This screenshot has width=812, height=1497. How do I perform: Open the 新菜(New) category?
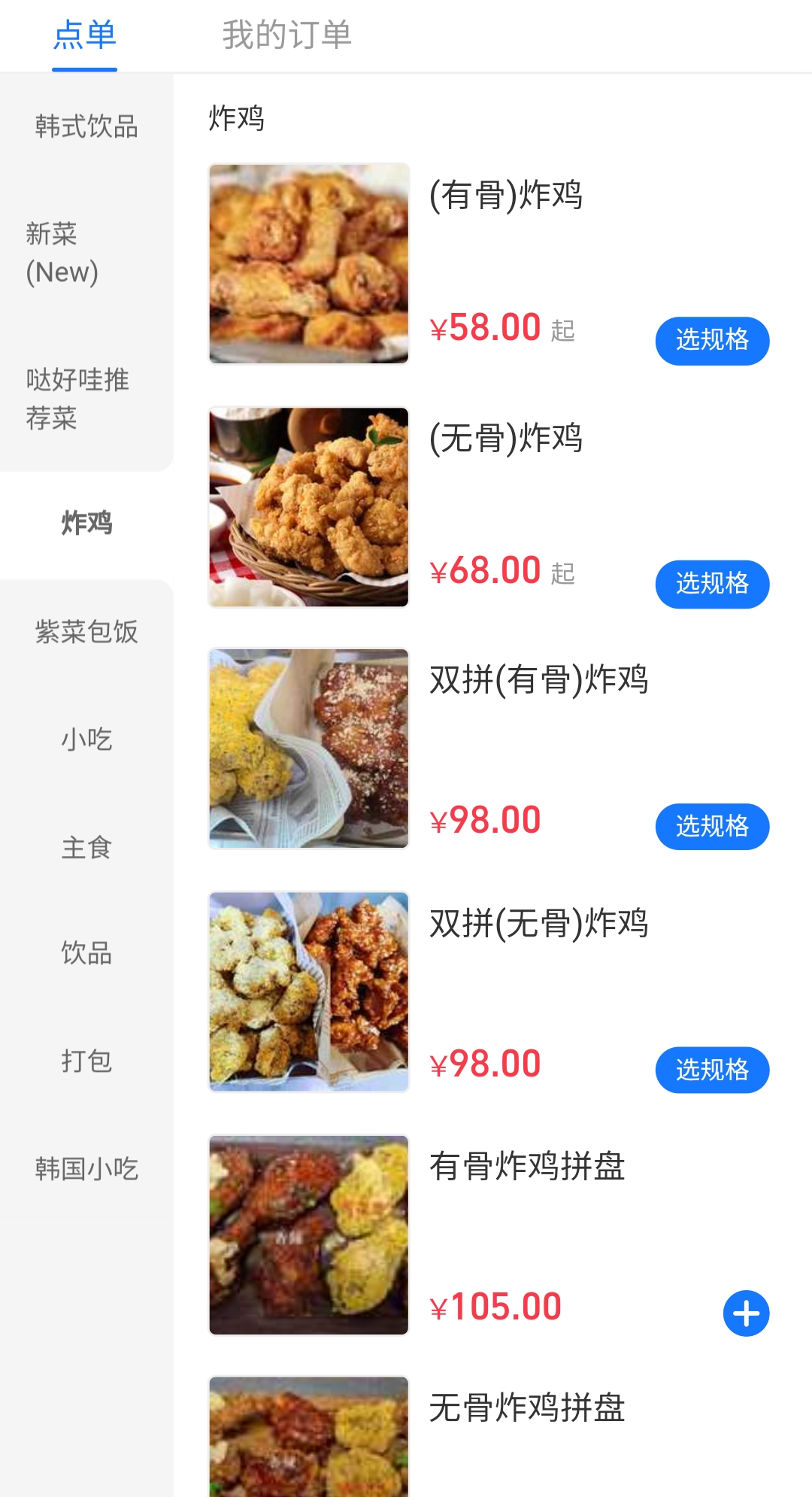click(x=62, y=253)
